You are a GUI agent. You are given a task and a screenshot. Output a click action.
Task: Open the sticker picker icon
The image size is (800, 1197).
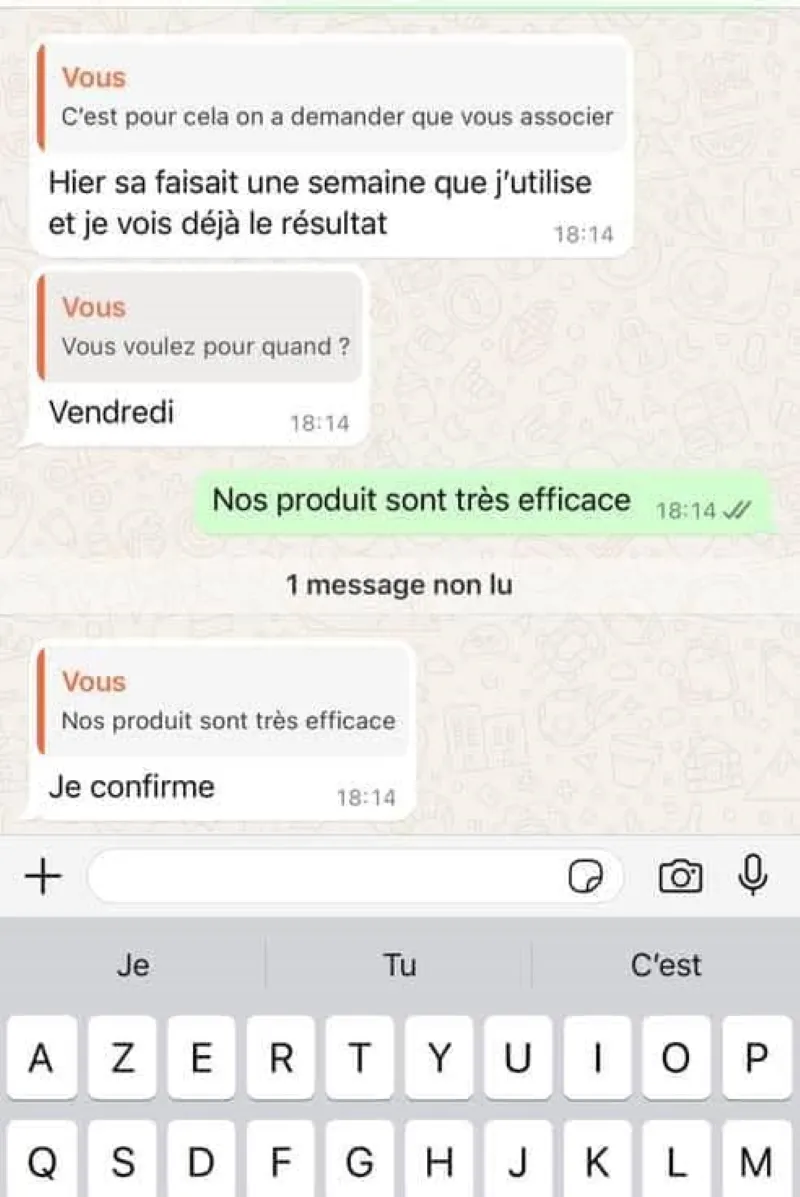click(x=586, y=877)
